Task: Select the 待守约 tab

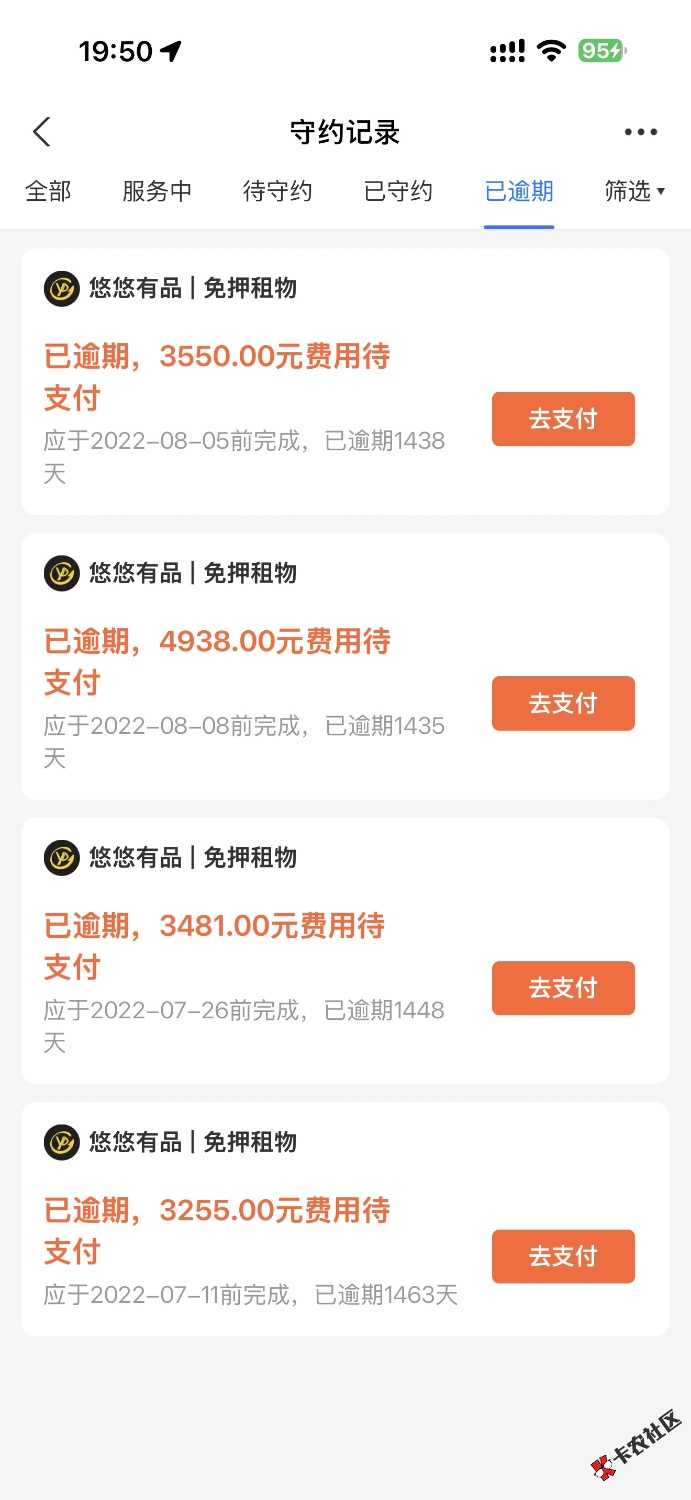Action: [x=278, y=191]
